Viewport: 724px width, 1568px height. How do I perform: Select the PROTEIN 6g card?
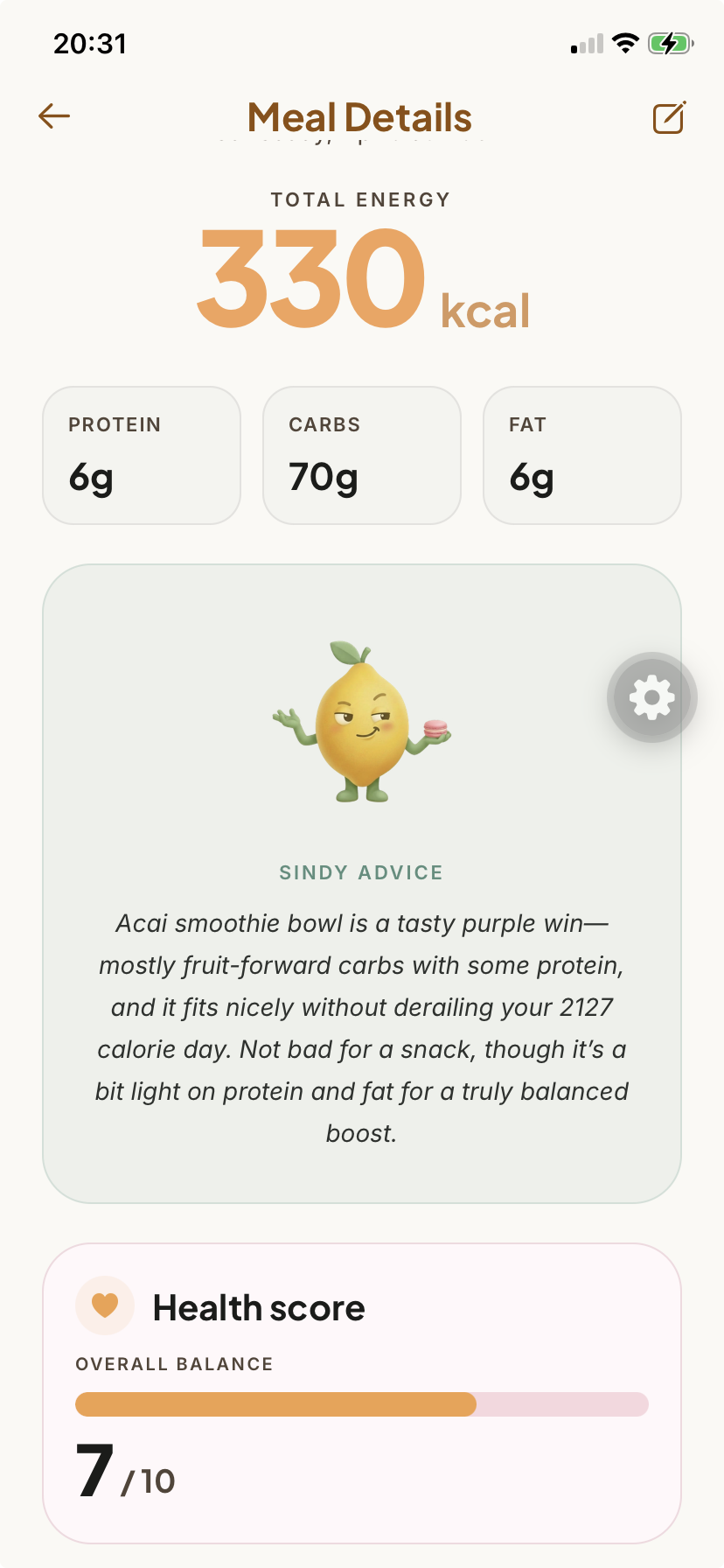(141, 455)
